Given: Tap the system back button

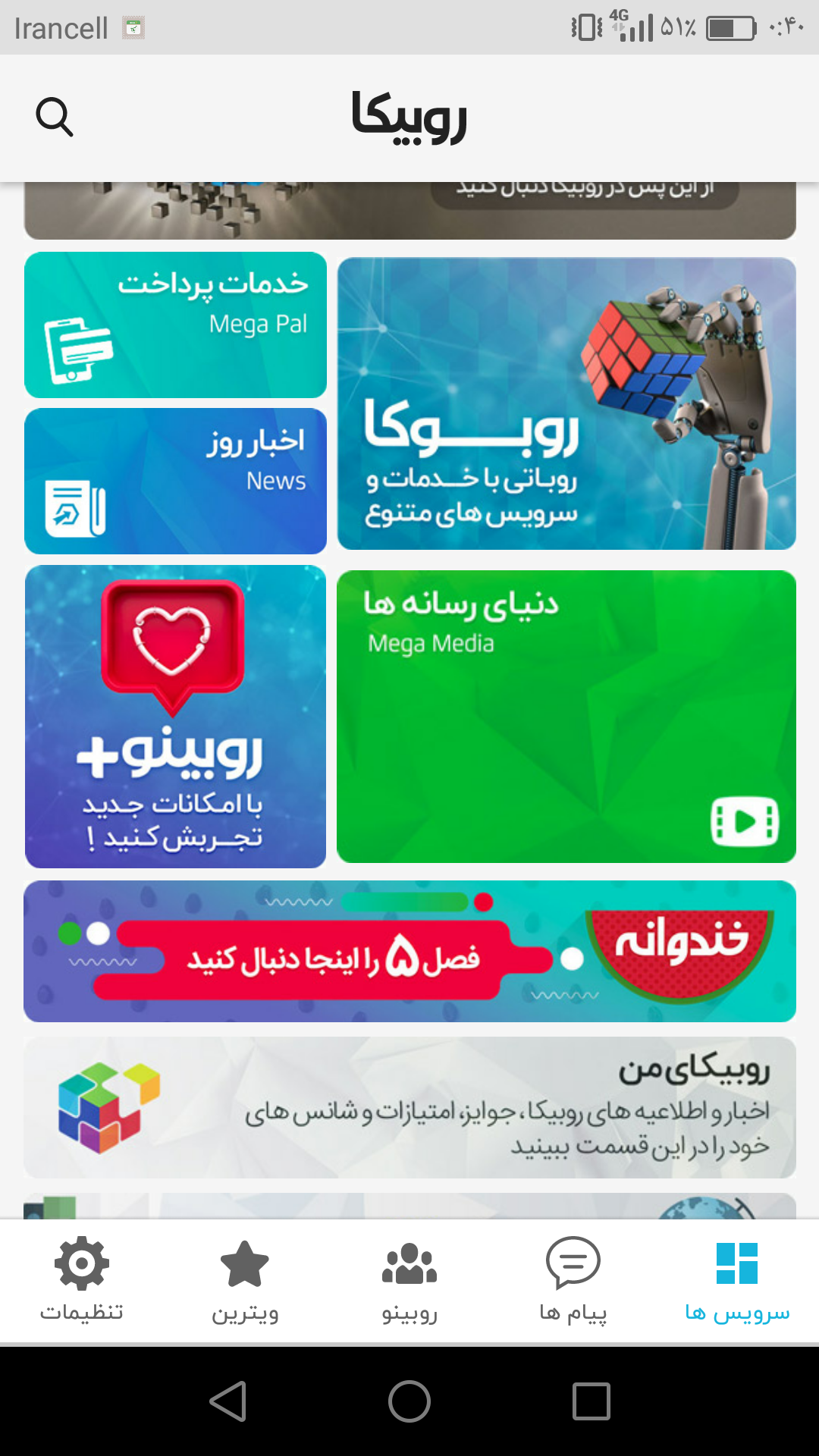Looking at the screenshot, I should (x=227, y=1401).
